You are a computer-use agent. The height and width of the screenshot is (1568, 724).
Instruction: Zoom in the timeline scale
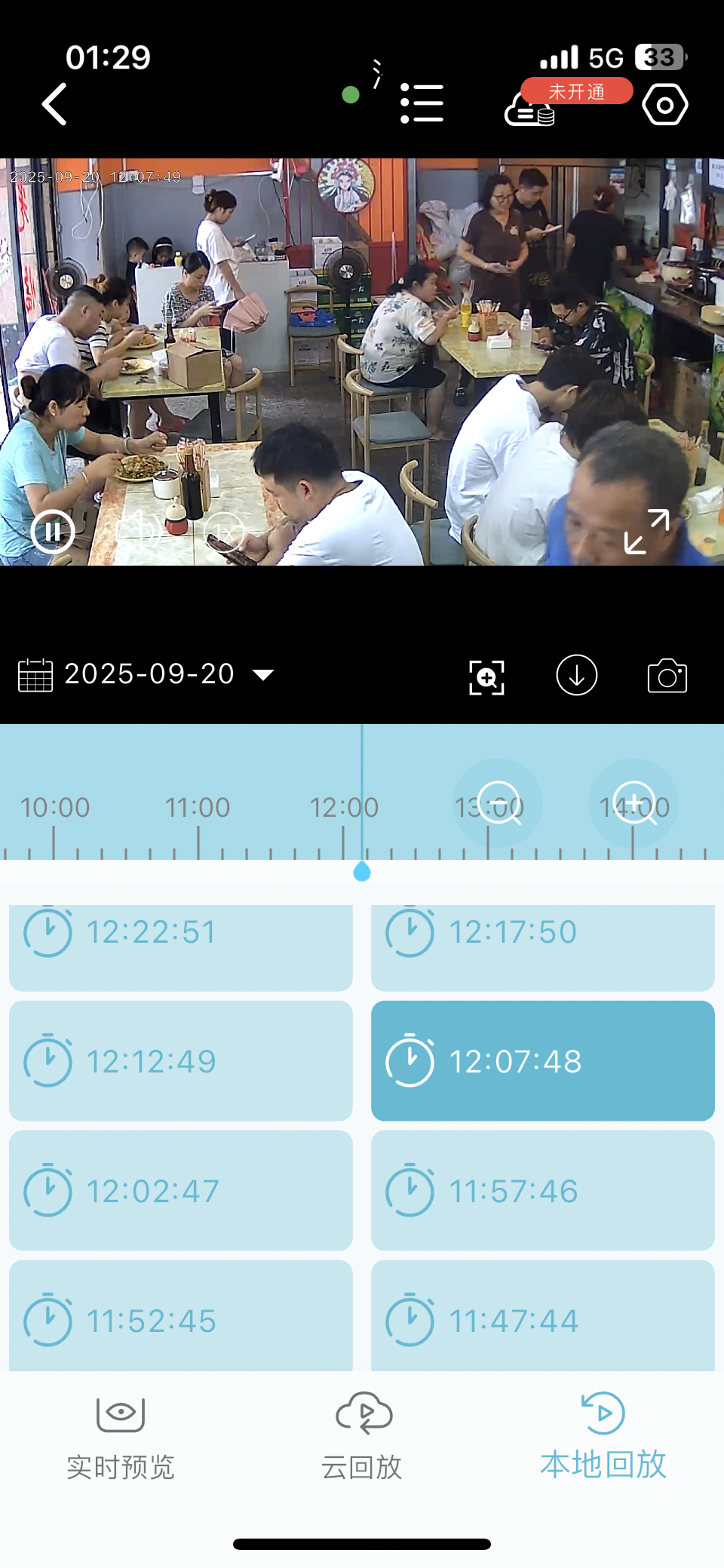[633, 802]
